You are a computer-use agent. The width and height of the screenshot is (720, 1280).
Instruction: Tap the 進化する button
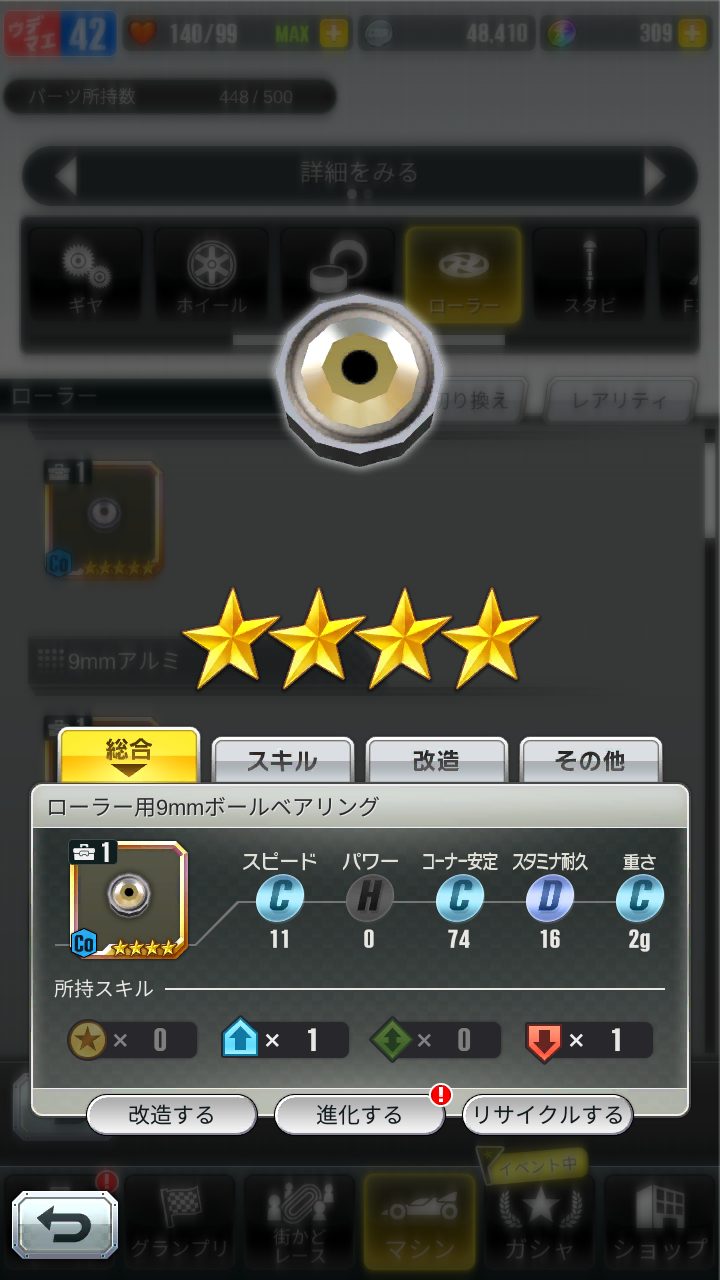(359, 1115)
